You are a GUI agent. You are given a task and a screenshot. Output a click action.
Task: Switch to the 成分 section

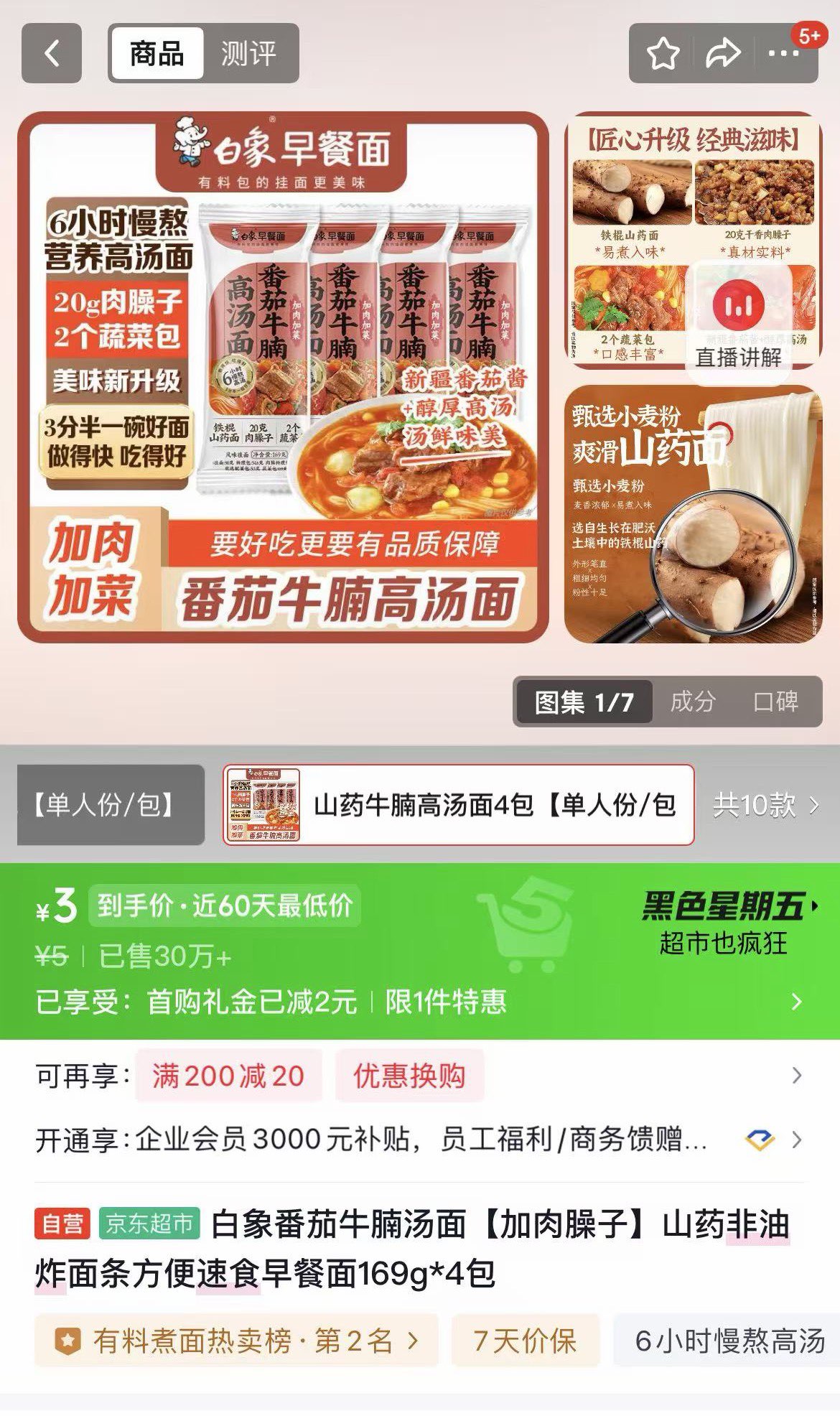[x=693, y=702]
